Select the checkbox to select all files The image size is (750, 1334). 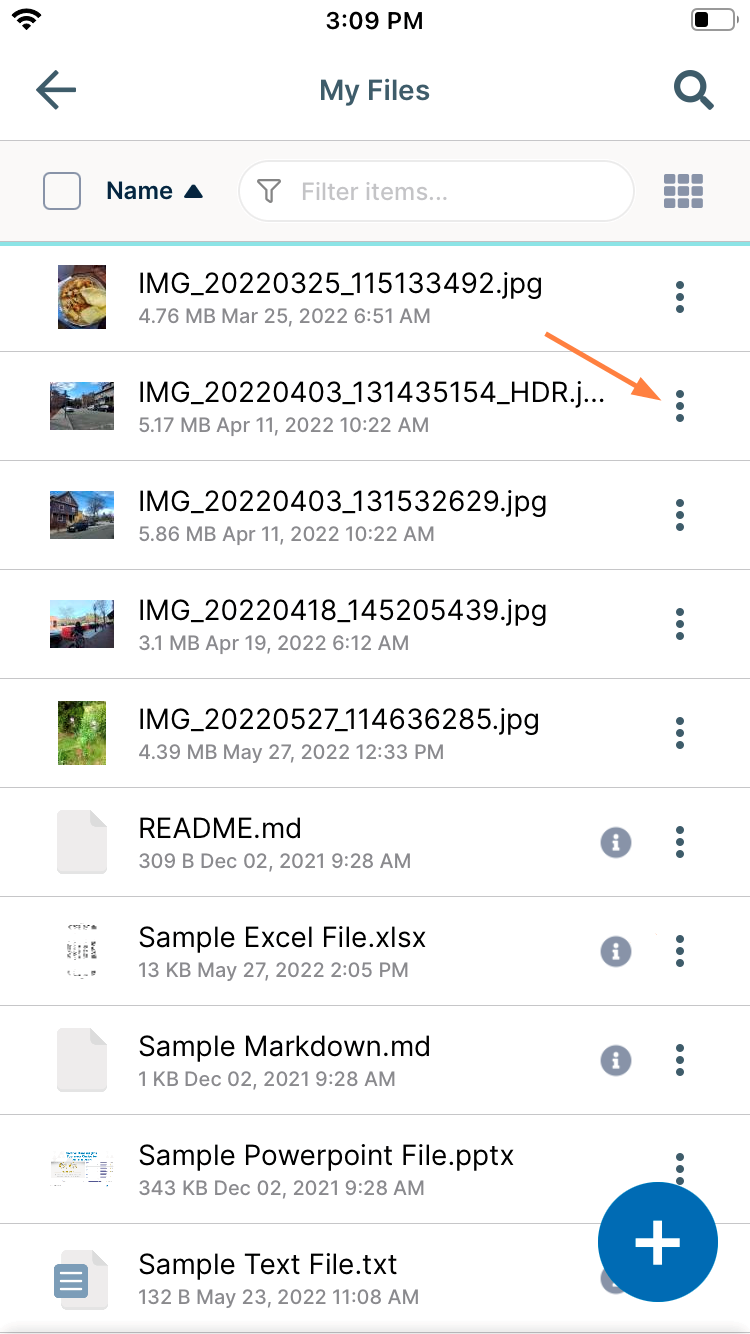(61, 190)
